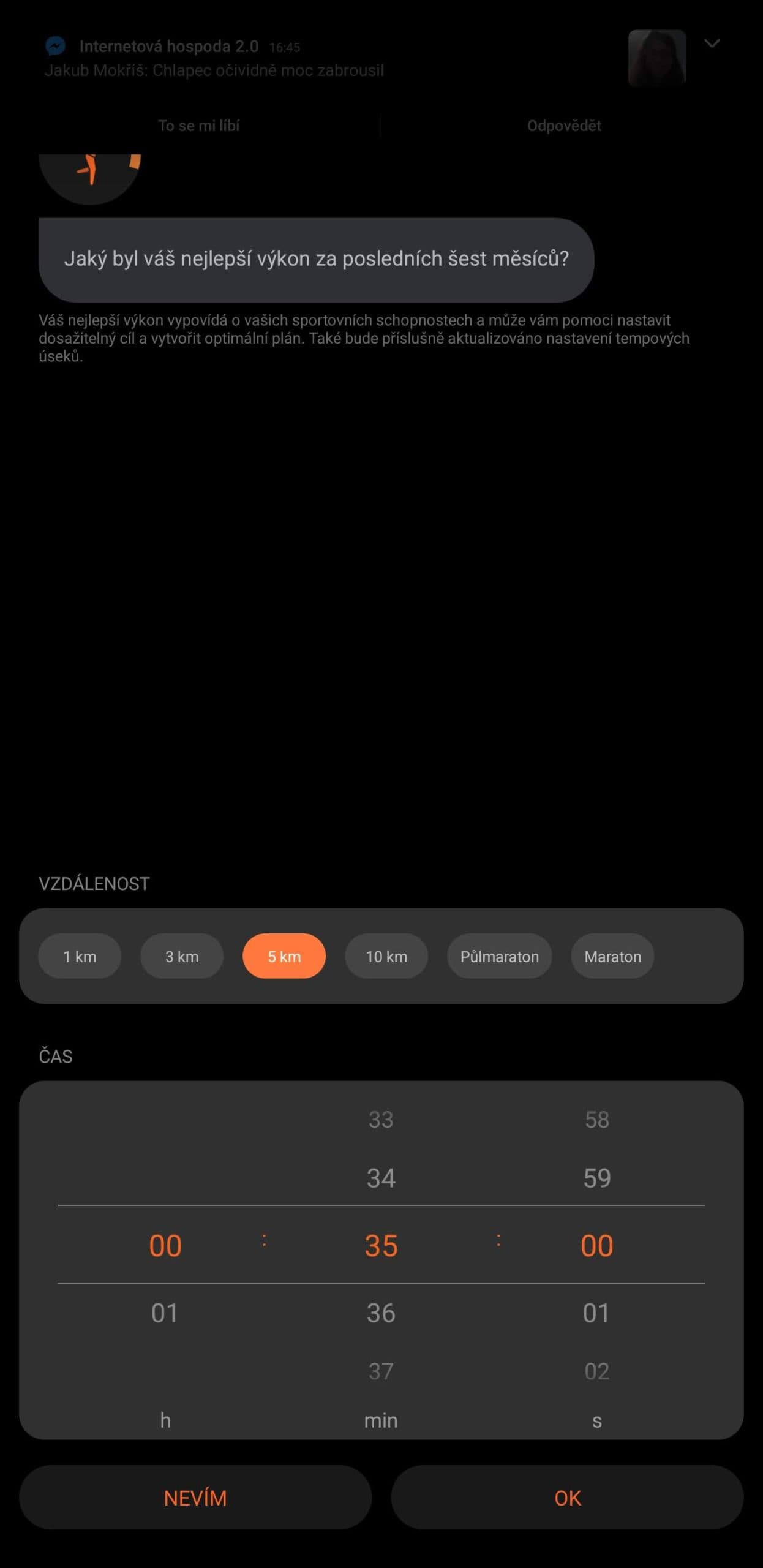Image resolution: width=763 pixels, height=1568 pixels.
Task: Confirm with the OK button
Action: click(x=567, y=1498)
